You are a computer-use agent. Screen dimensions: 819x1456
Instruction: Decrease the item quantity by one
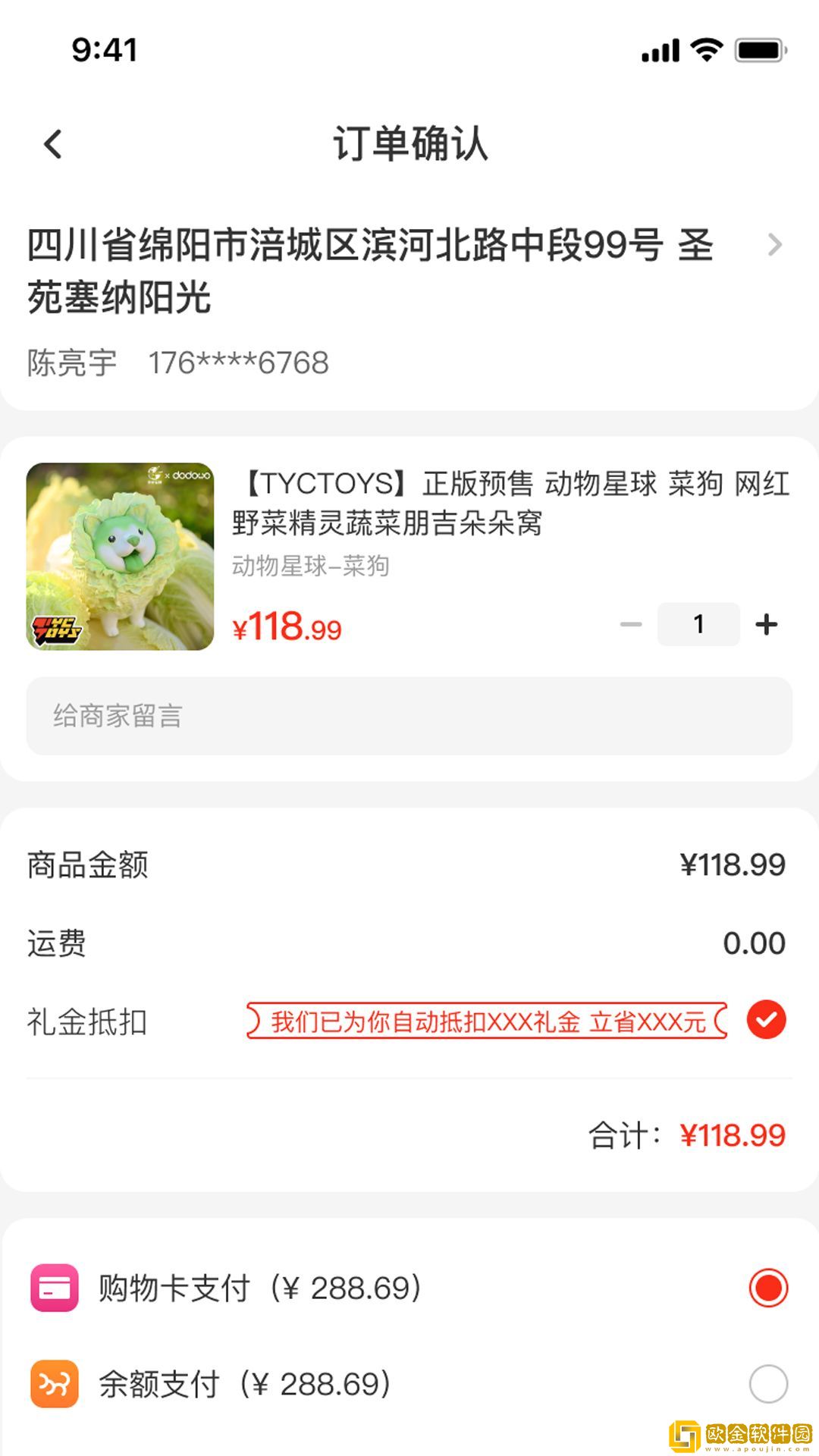tap(630, 624)
